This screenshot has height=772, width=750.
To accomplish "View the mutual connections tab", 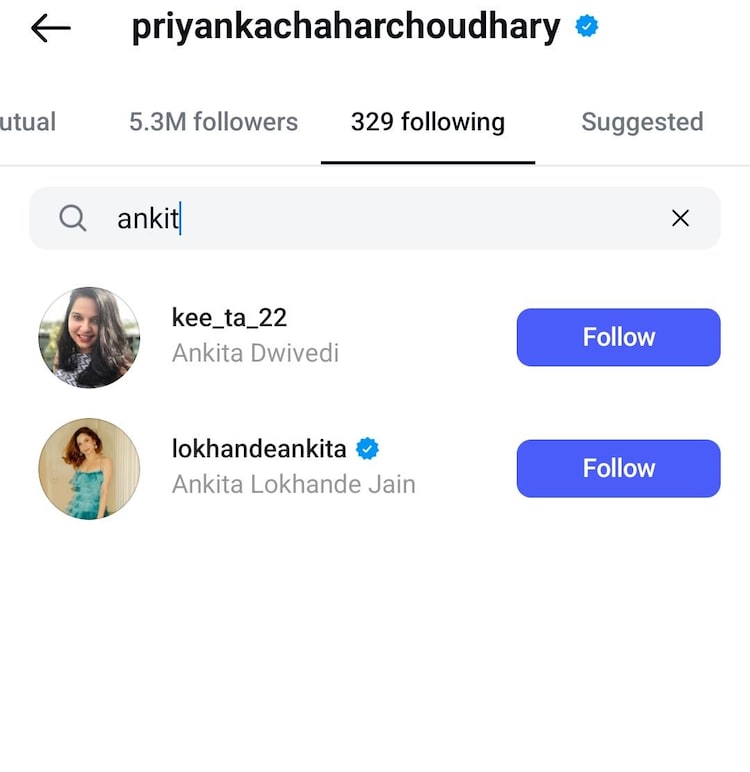I will [x=28, y=122].
